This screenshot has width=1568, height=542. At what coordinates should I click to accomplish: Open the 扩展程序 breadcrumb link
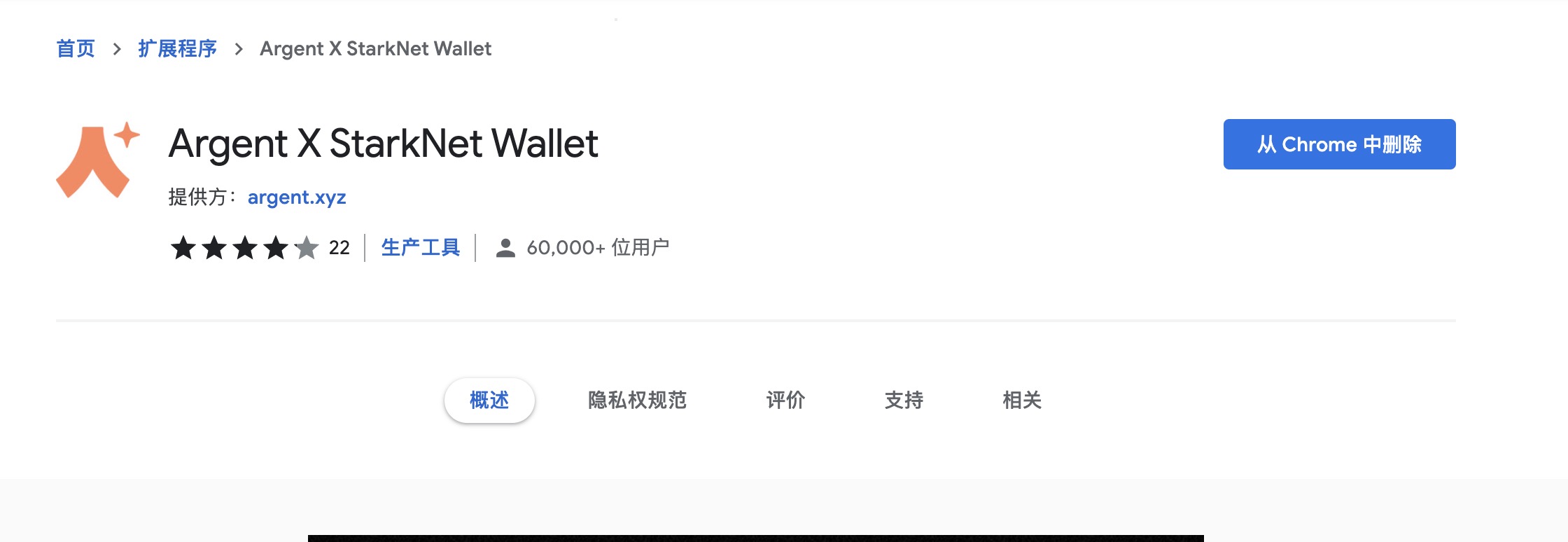(x=177, y=49)
